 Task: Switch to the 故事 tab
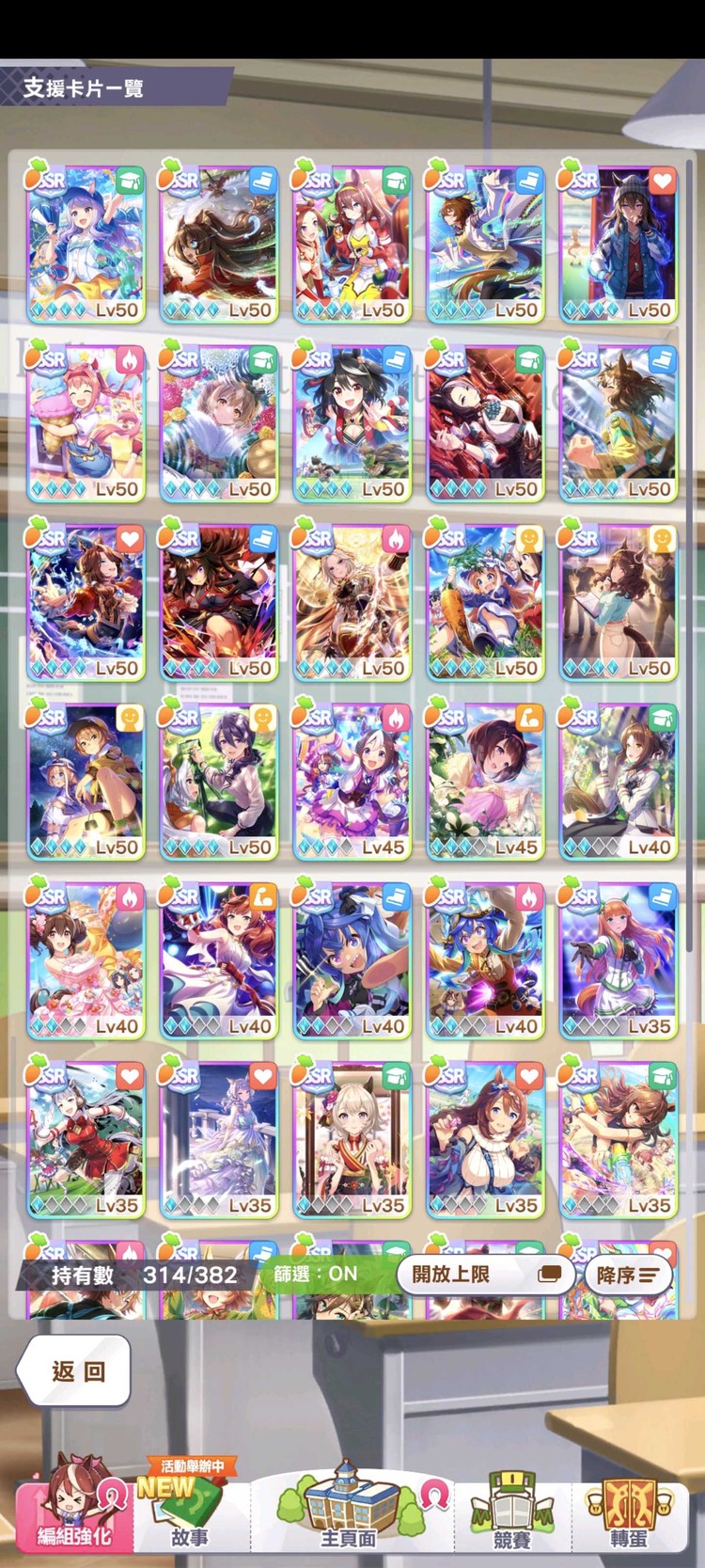pos(190,1514)
